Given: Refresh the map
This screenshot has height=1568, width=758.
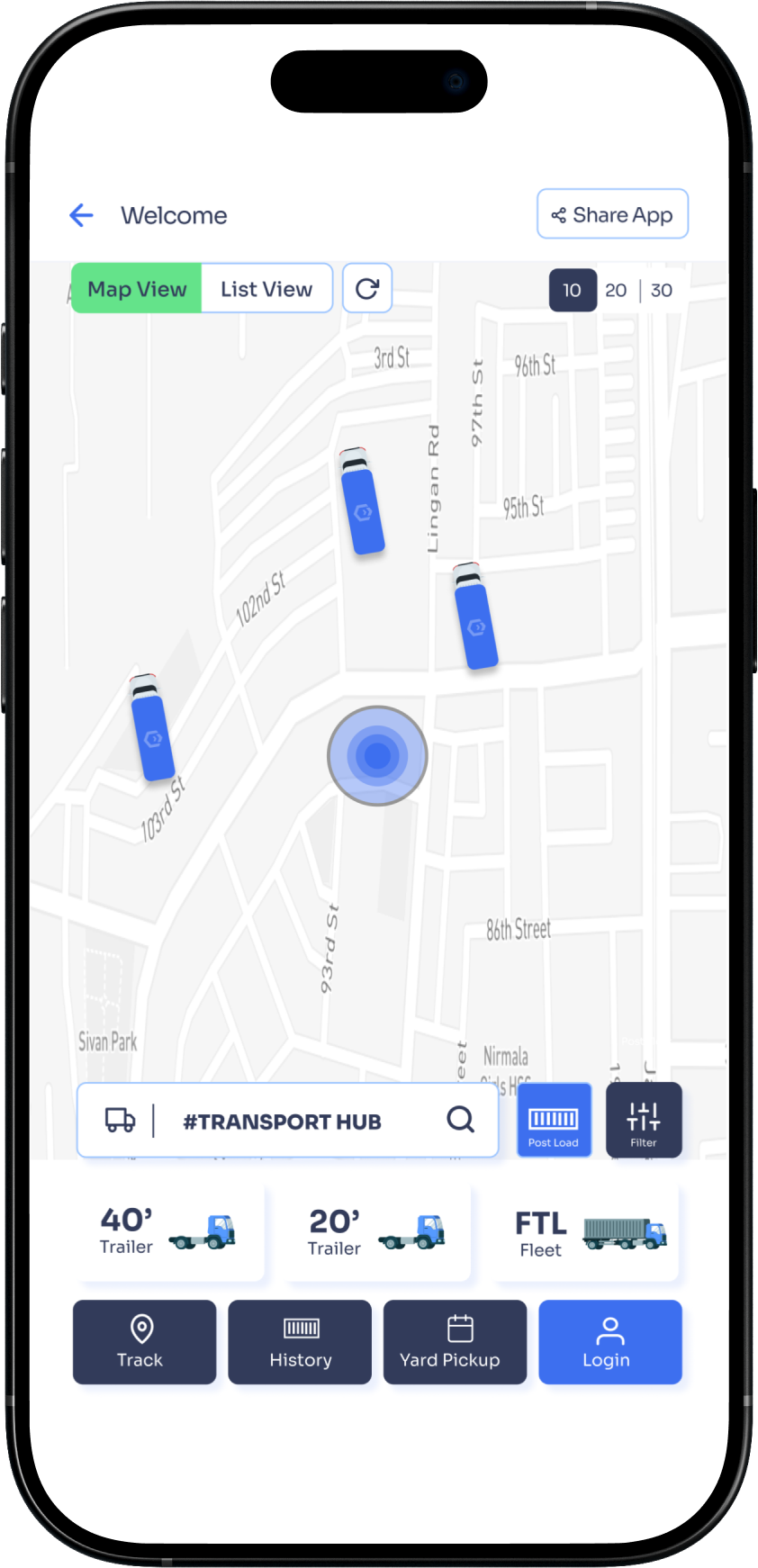Looking at the screenshot, I should (x=366, y=288).
